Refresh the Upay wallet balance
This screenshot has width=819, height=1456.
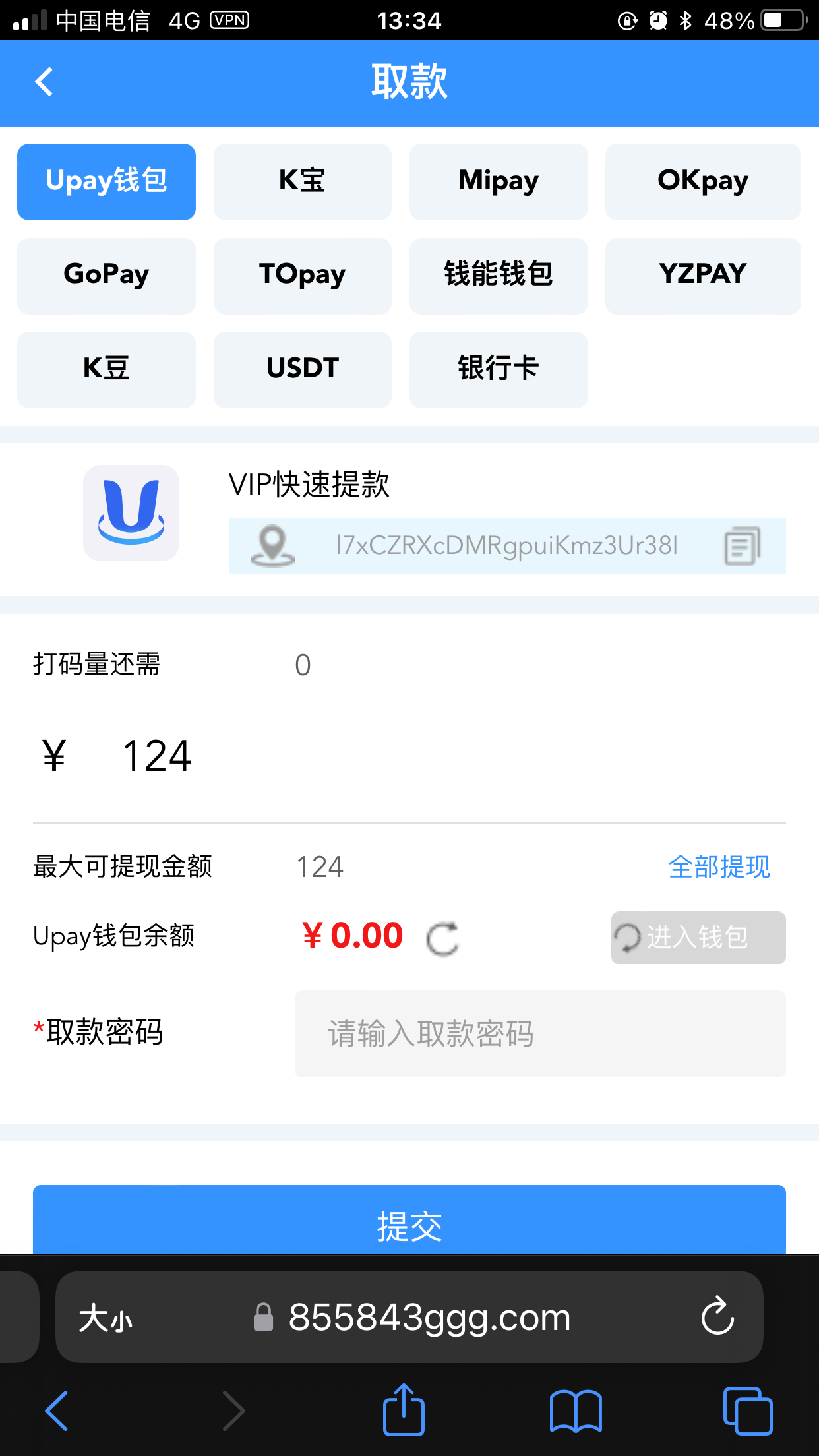point(442,938)
